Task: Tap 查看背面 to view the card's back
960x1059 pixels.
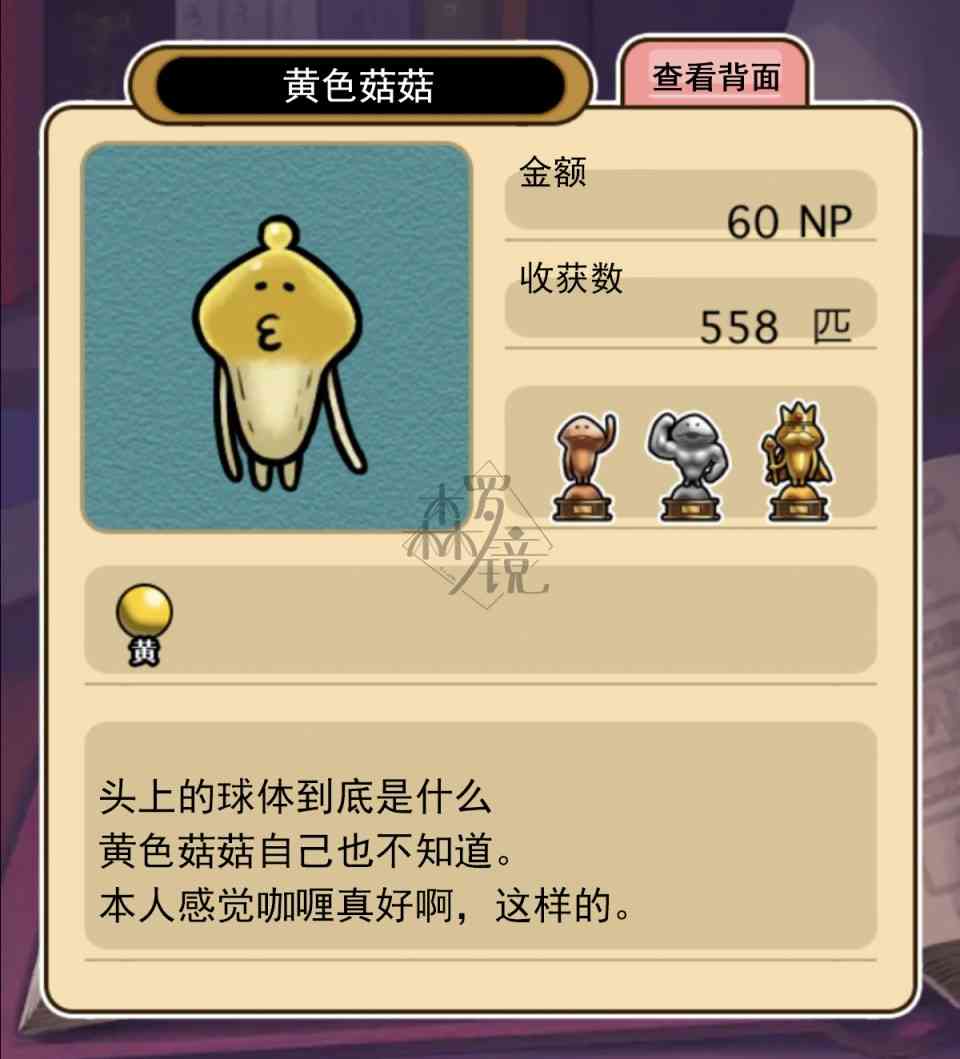Action: click(x=715, y=77)
